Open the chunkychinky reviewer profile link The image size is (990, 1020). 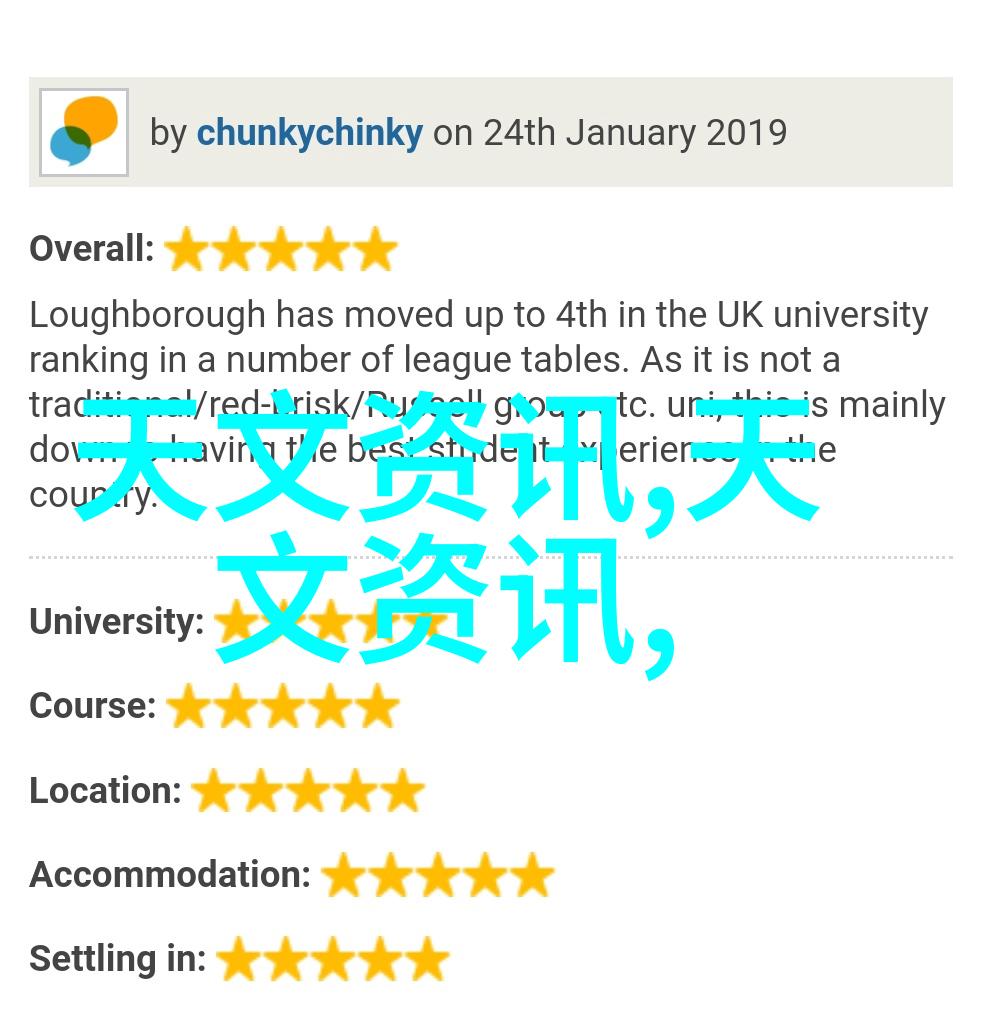309,133
